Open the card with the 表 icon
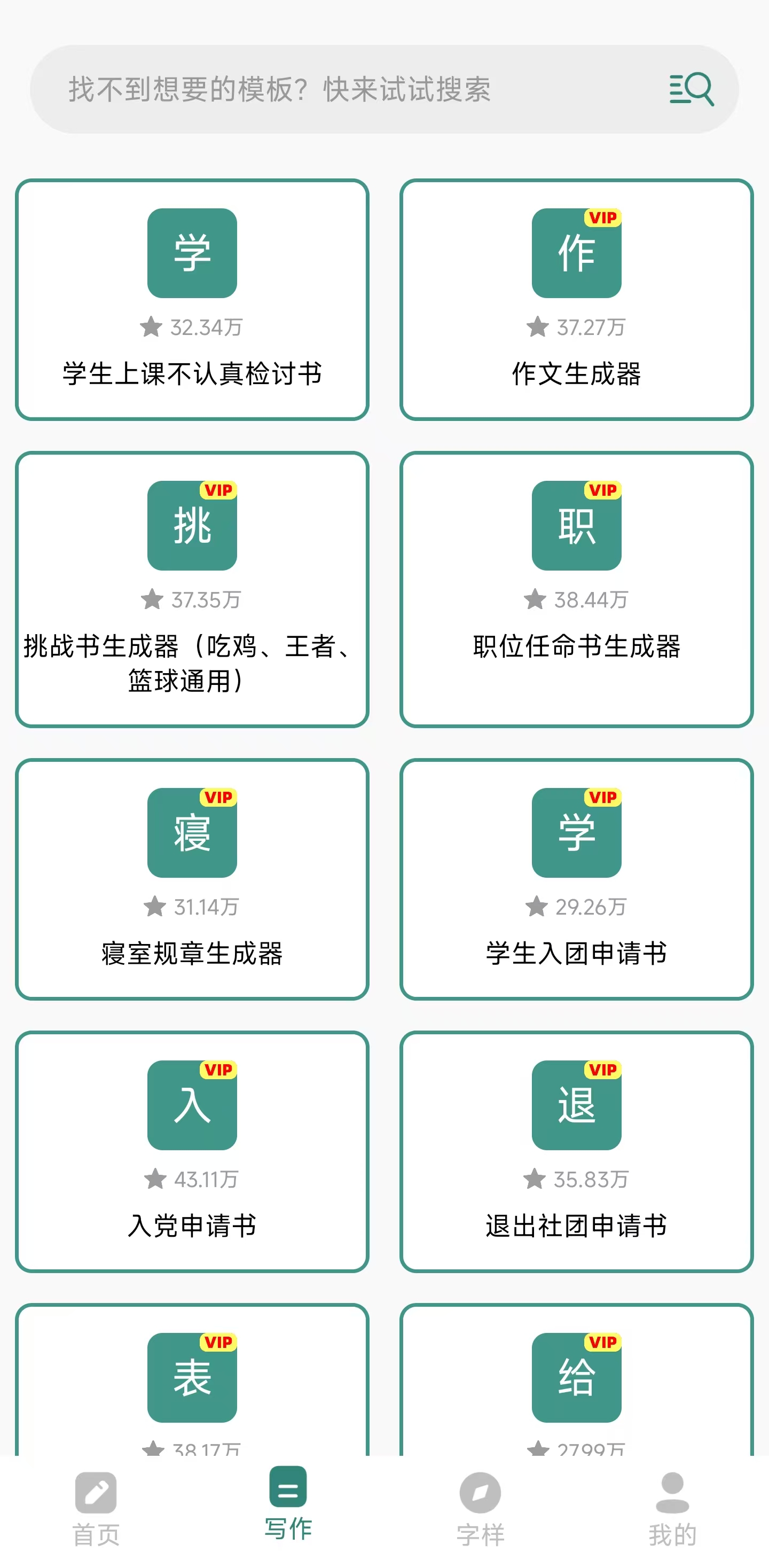 (x=192, y=1380)
